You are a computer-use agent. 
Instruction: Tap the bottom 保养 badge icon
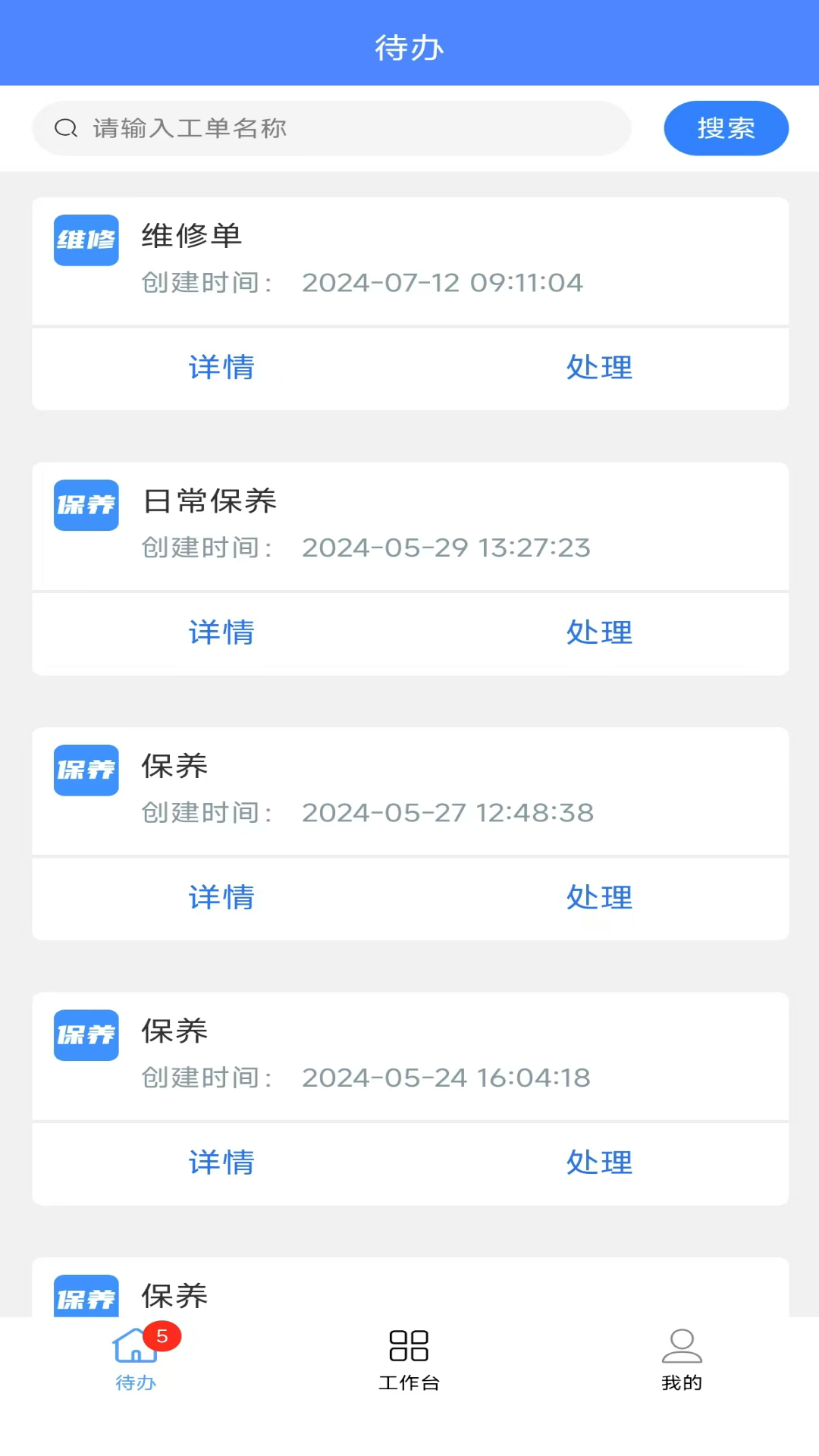pyautogui.click(x=85, y=1295)
